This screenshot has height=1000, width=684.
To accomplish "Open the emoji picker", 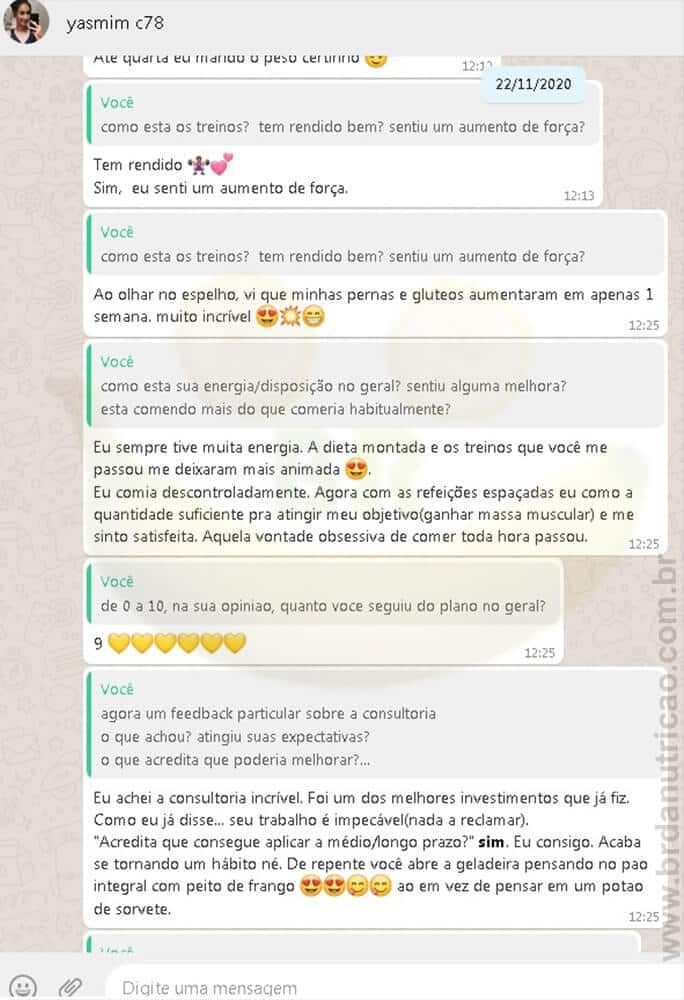I will (x=24, y=987).
